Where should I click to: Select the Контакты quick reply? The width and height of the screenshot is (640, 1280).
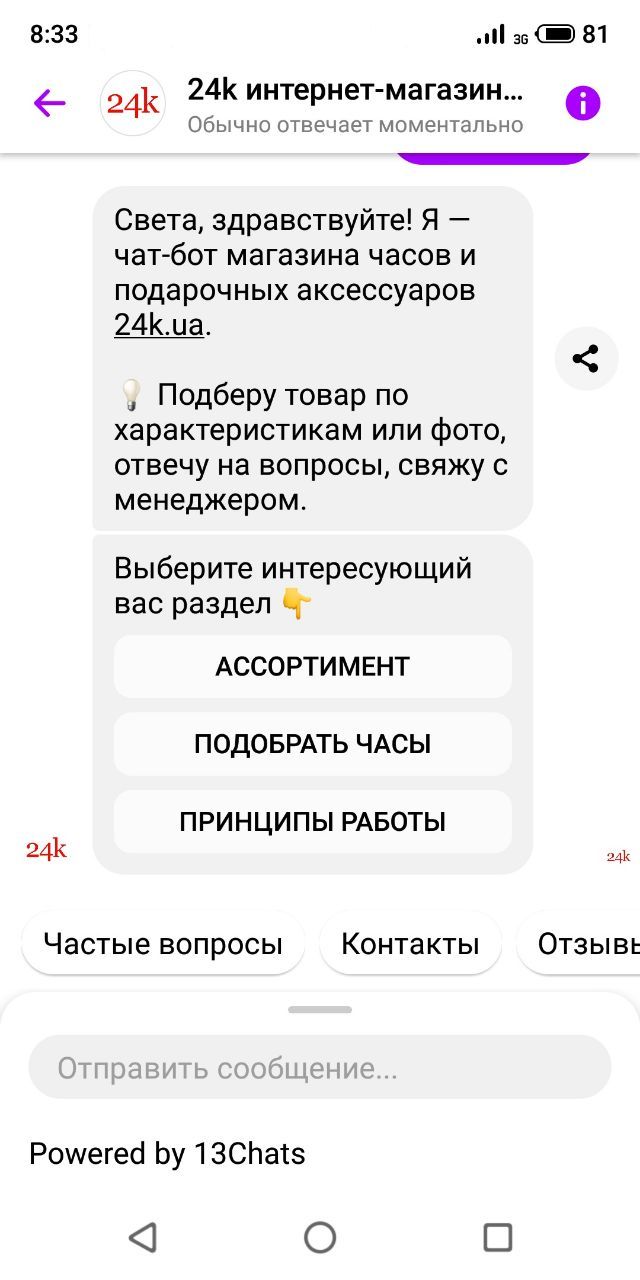click(410, 944)
